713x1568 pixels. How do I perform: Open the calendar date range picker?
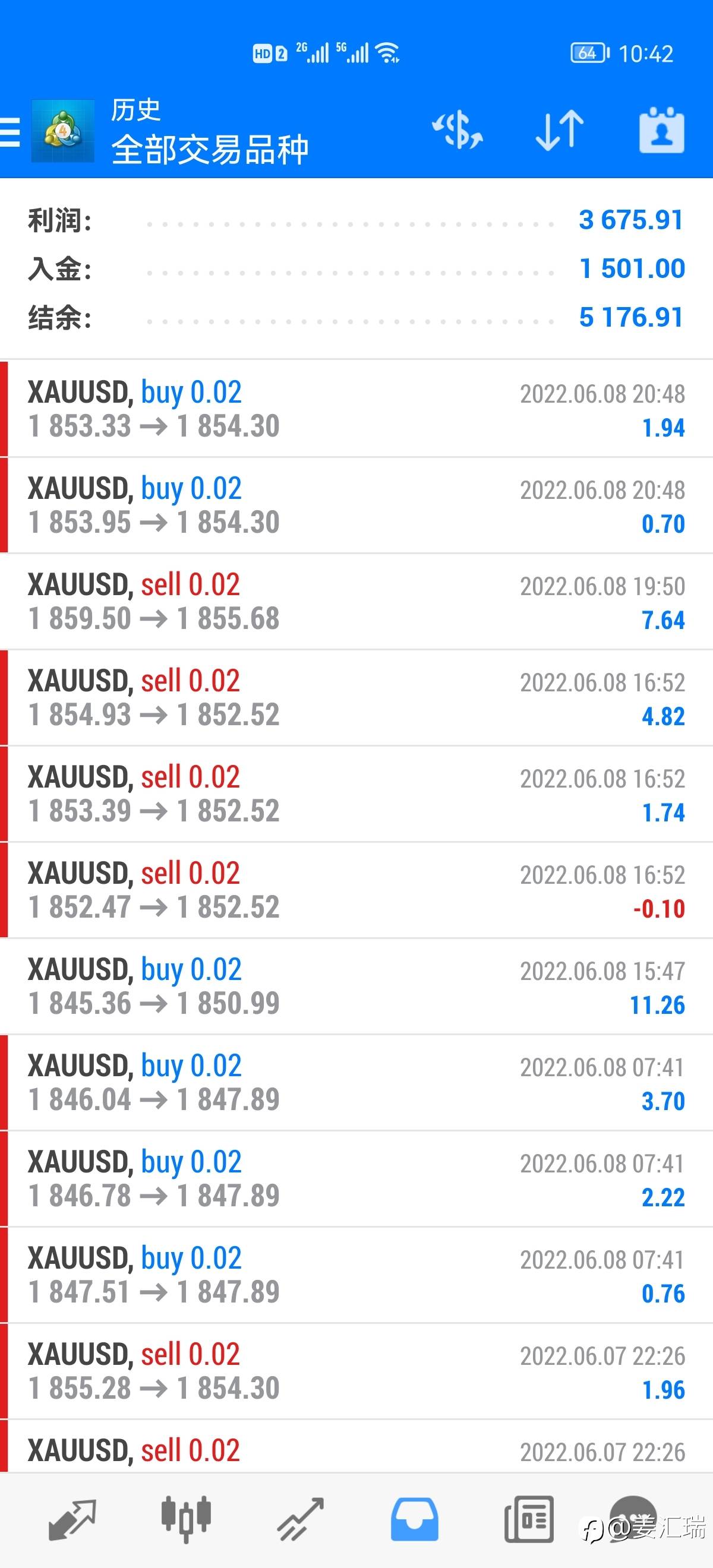pos(662,130)
